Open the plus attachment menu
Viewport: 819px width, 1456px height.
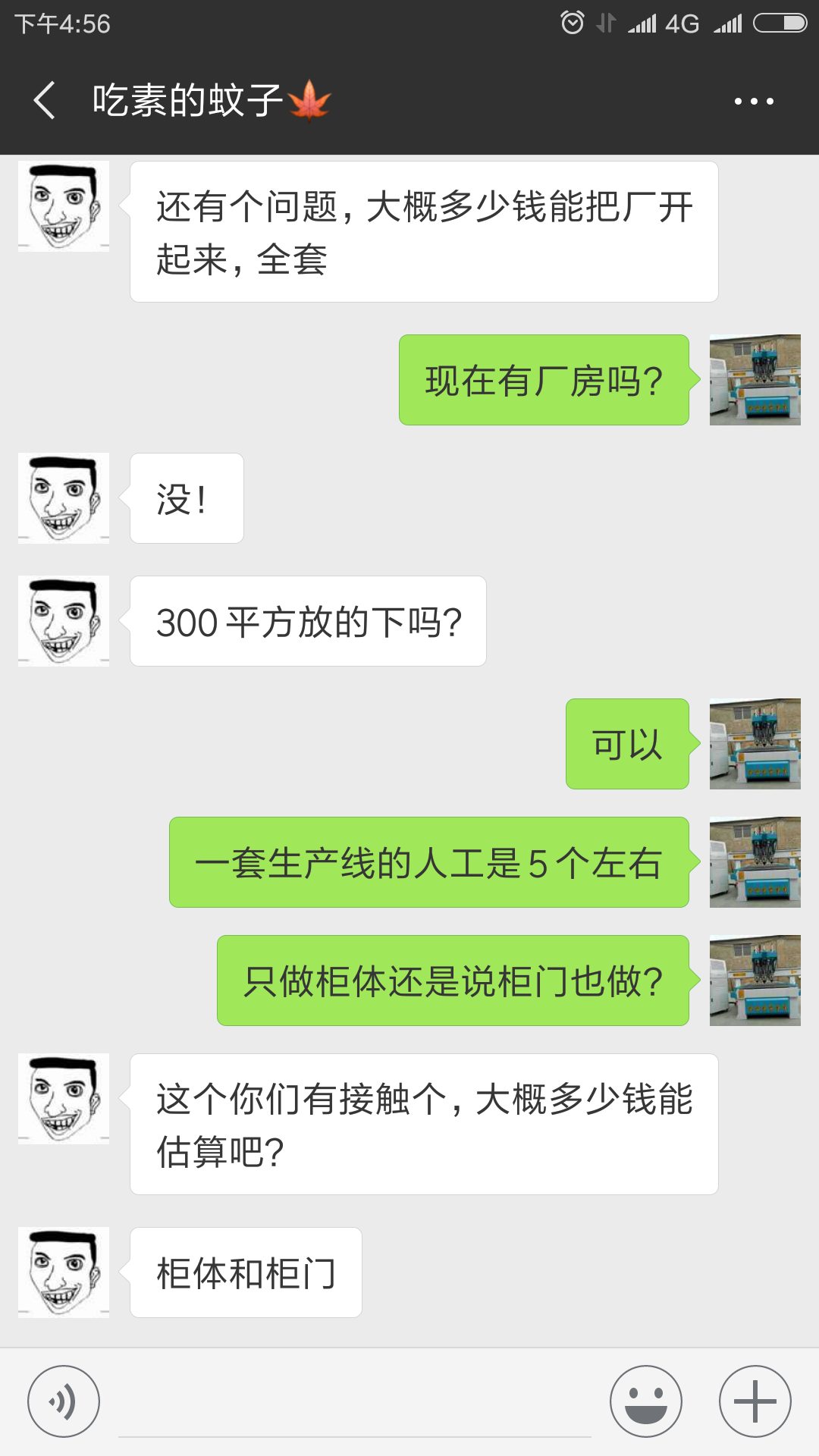(755, 1401)
